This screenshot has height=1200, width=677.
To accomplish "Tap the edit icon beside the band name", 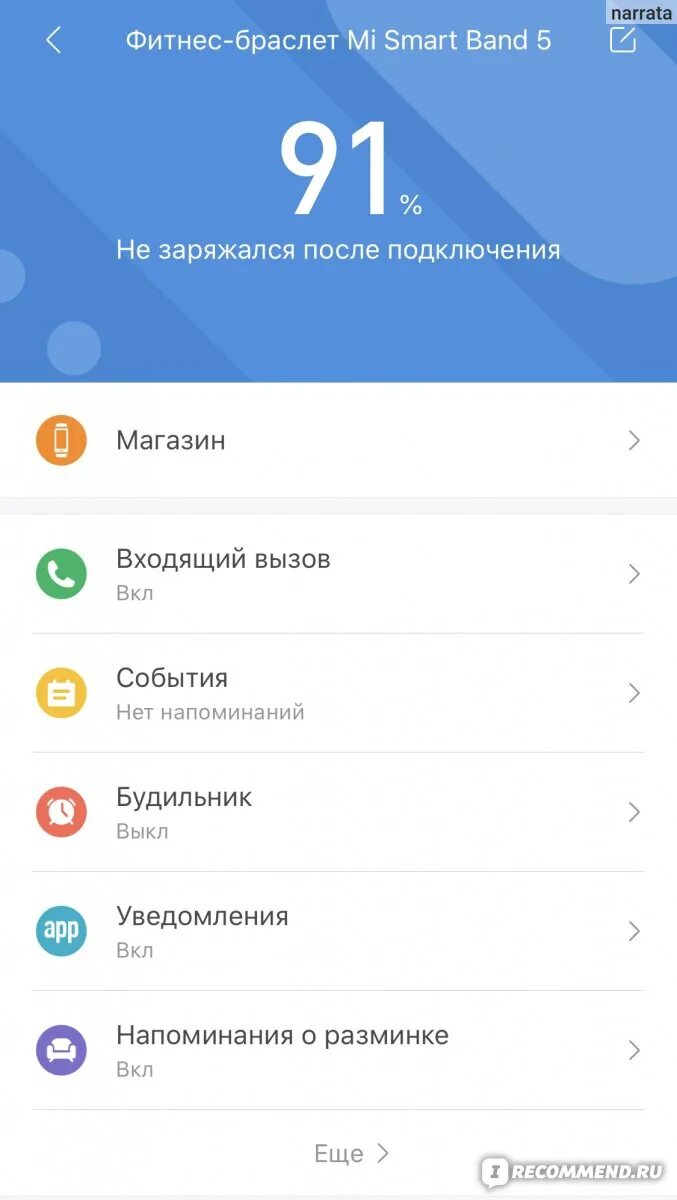I will click(x=622, y=40).
